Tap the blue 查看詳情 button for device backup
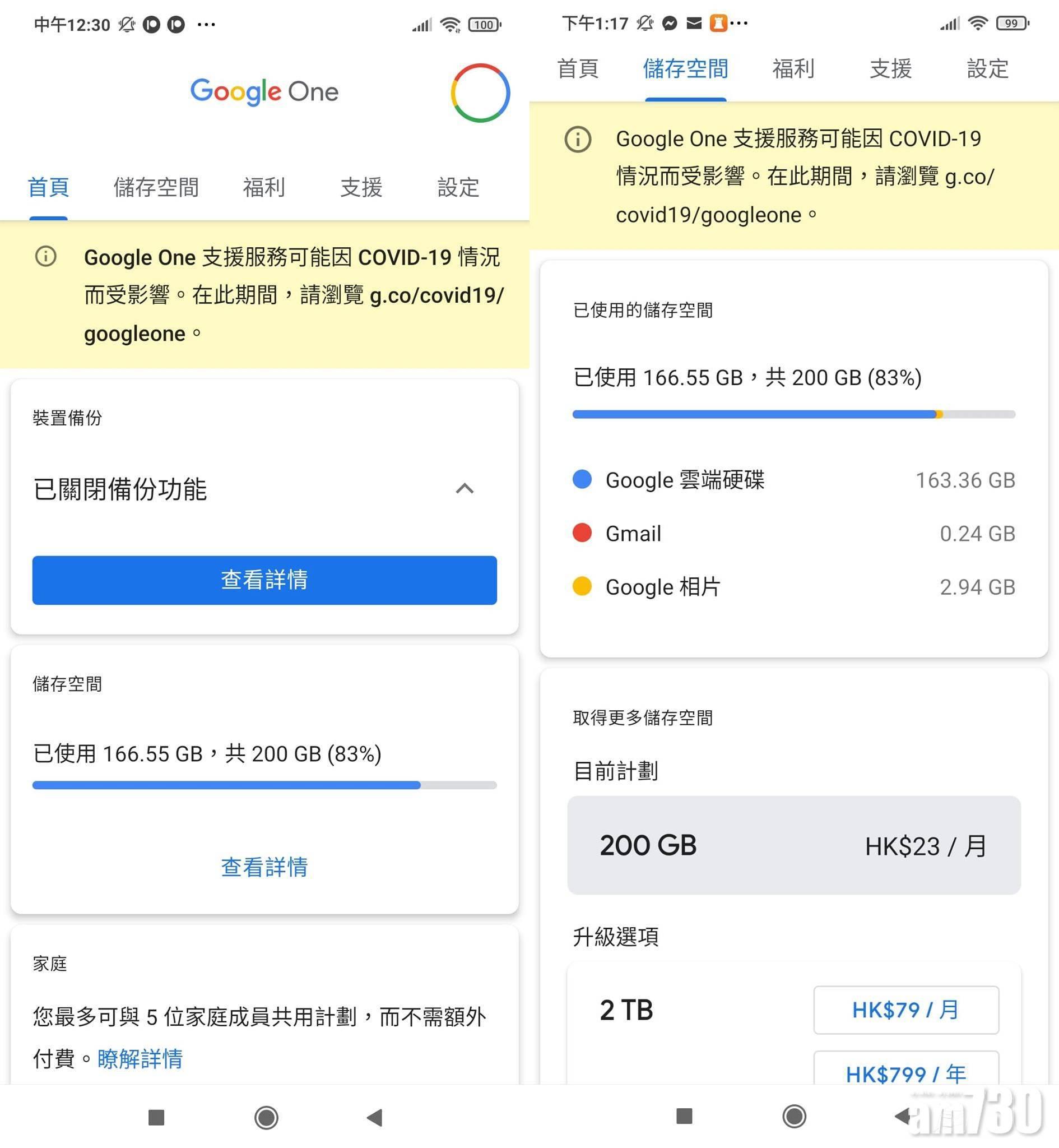This screenshot has height=1148, width=1059. (264, 580)
